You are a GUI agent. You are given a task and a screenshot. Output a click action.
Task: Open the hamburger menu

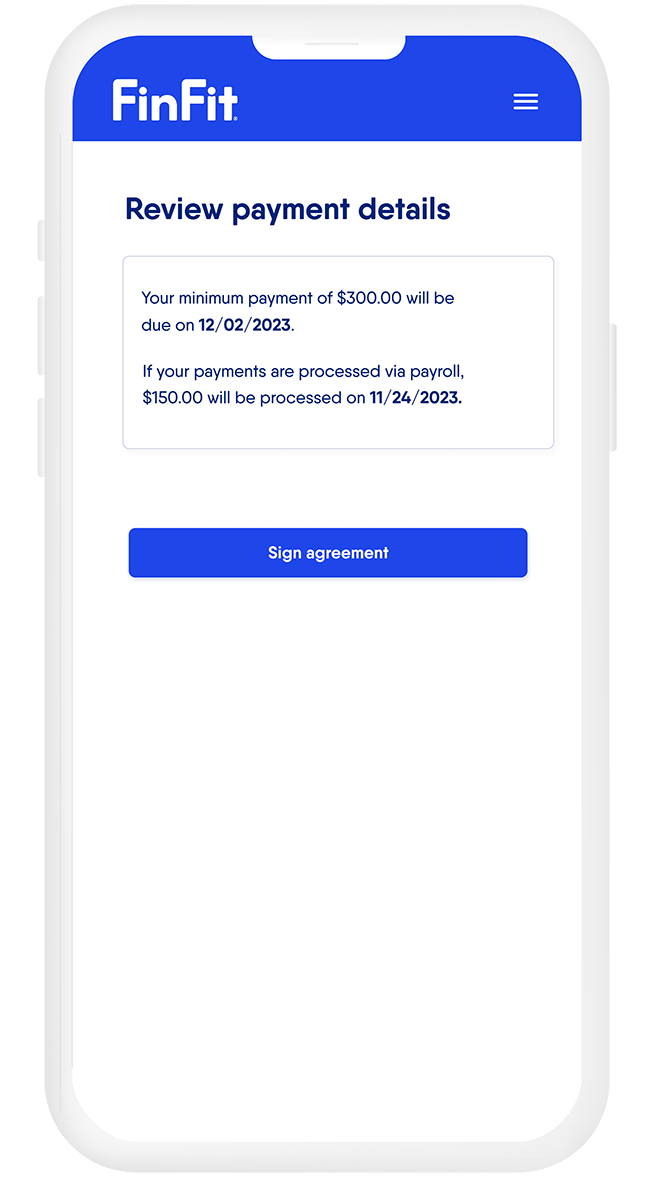pyautogui.click(x=526, y=102)
